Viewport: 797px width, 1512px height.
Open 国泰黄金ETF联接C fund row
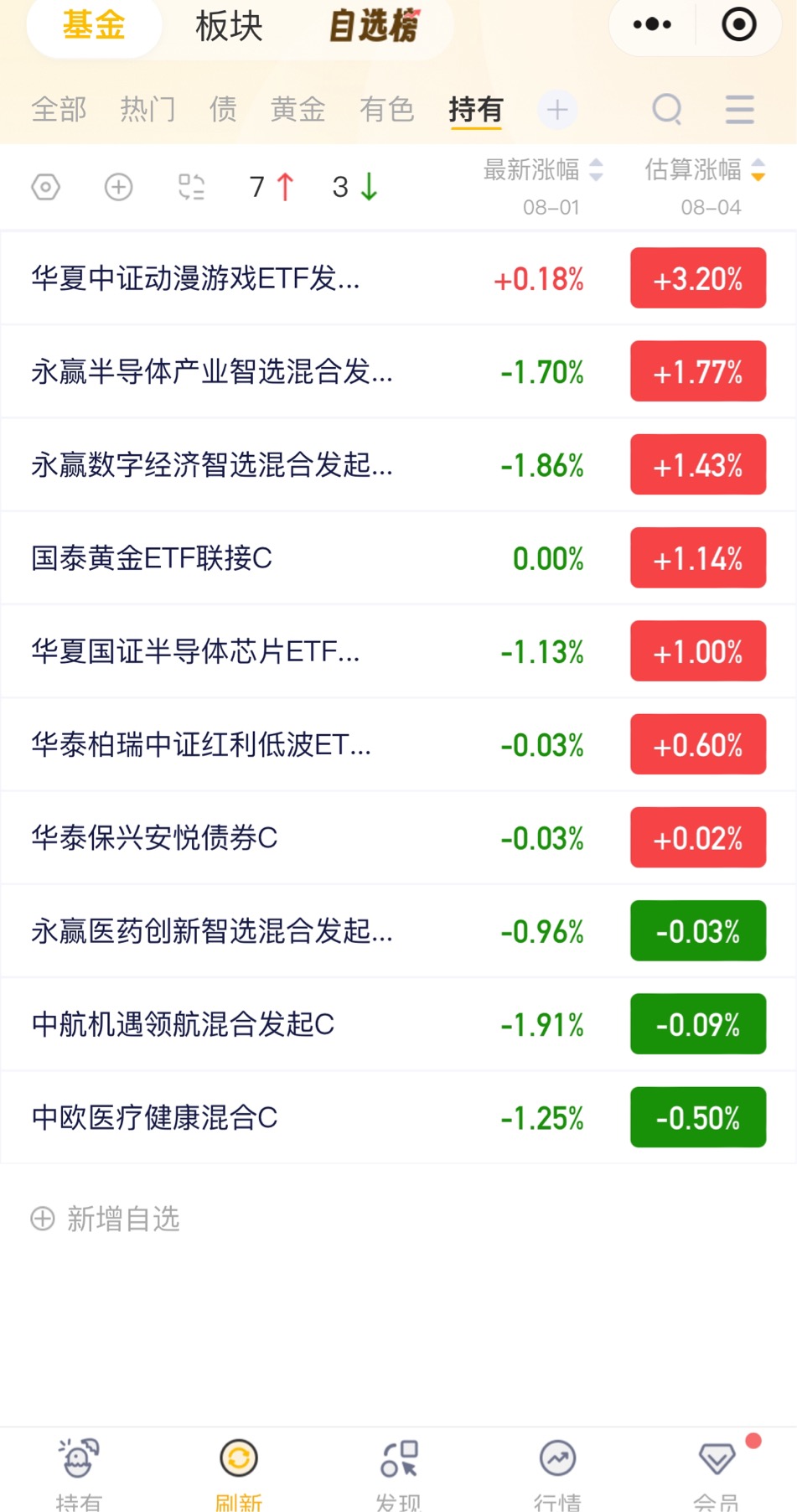pyautogui.click(x=398, y=558)
